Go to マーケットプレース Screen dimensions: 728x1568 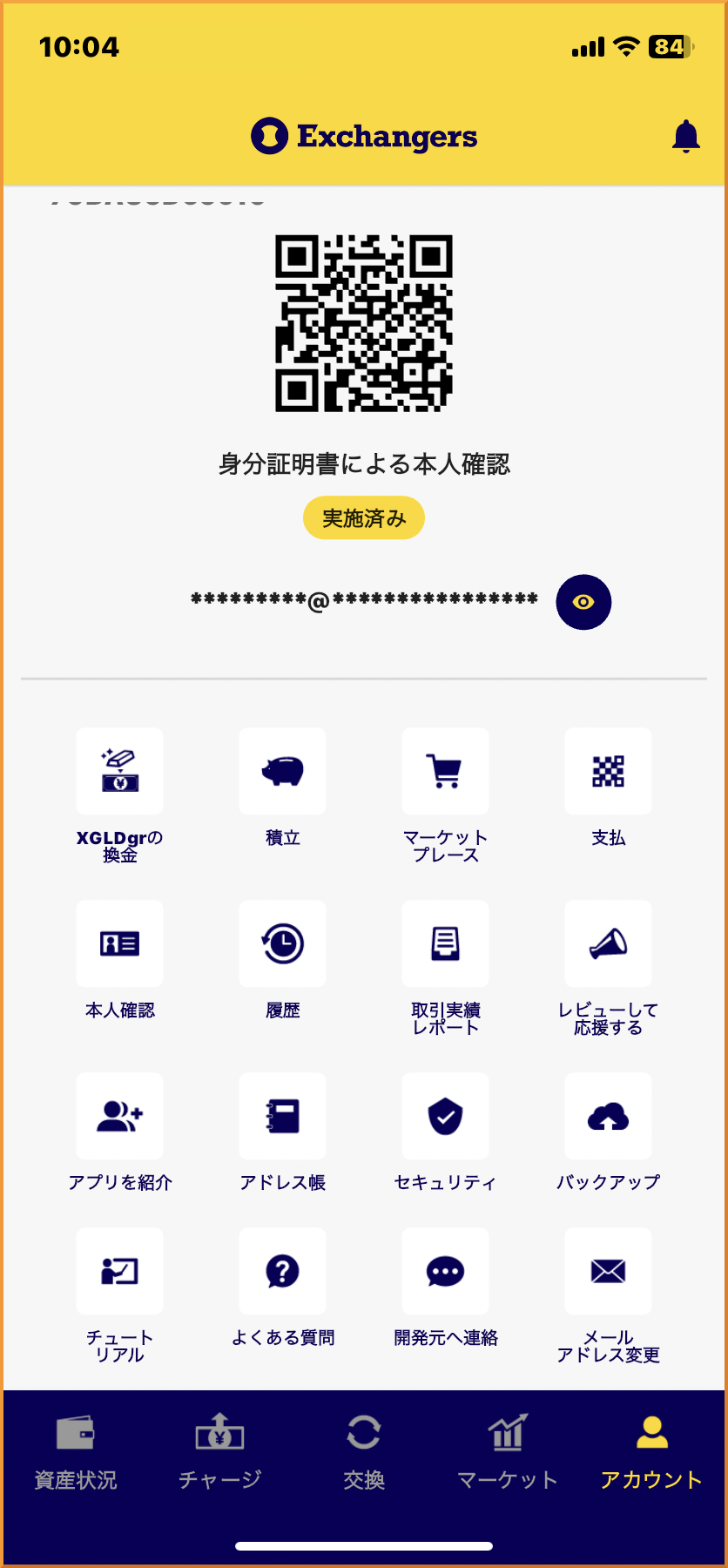tap(445, 772)
